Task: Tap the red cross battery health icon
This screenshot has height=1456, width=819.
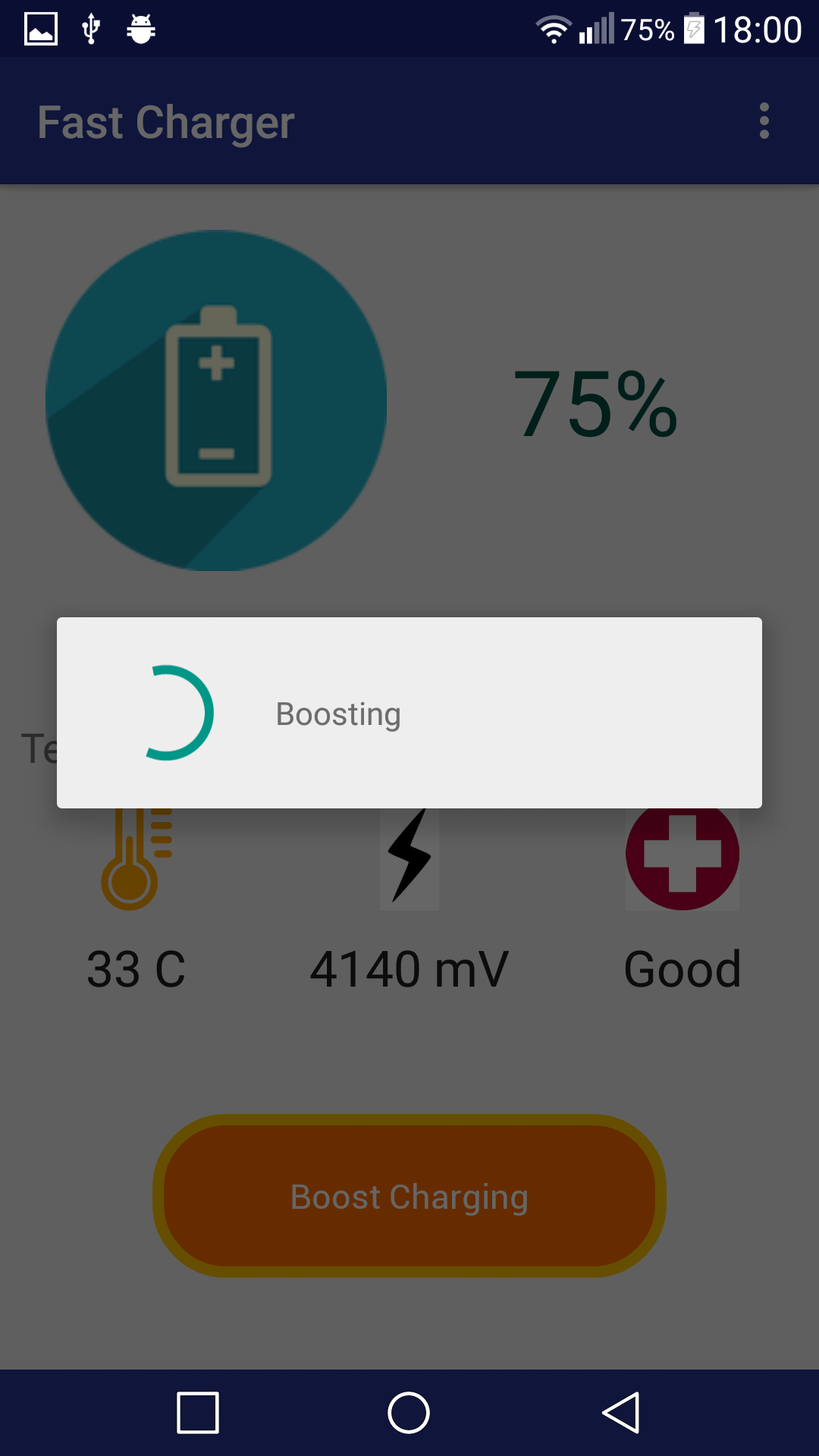Action: [x=681, y=855]
